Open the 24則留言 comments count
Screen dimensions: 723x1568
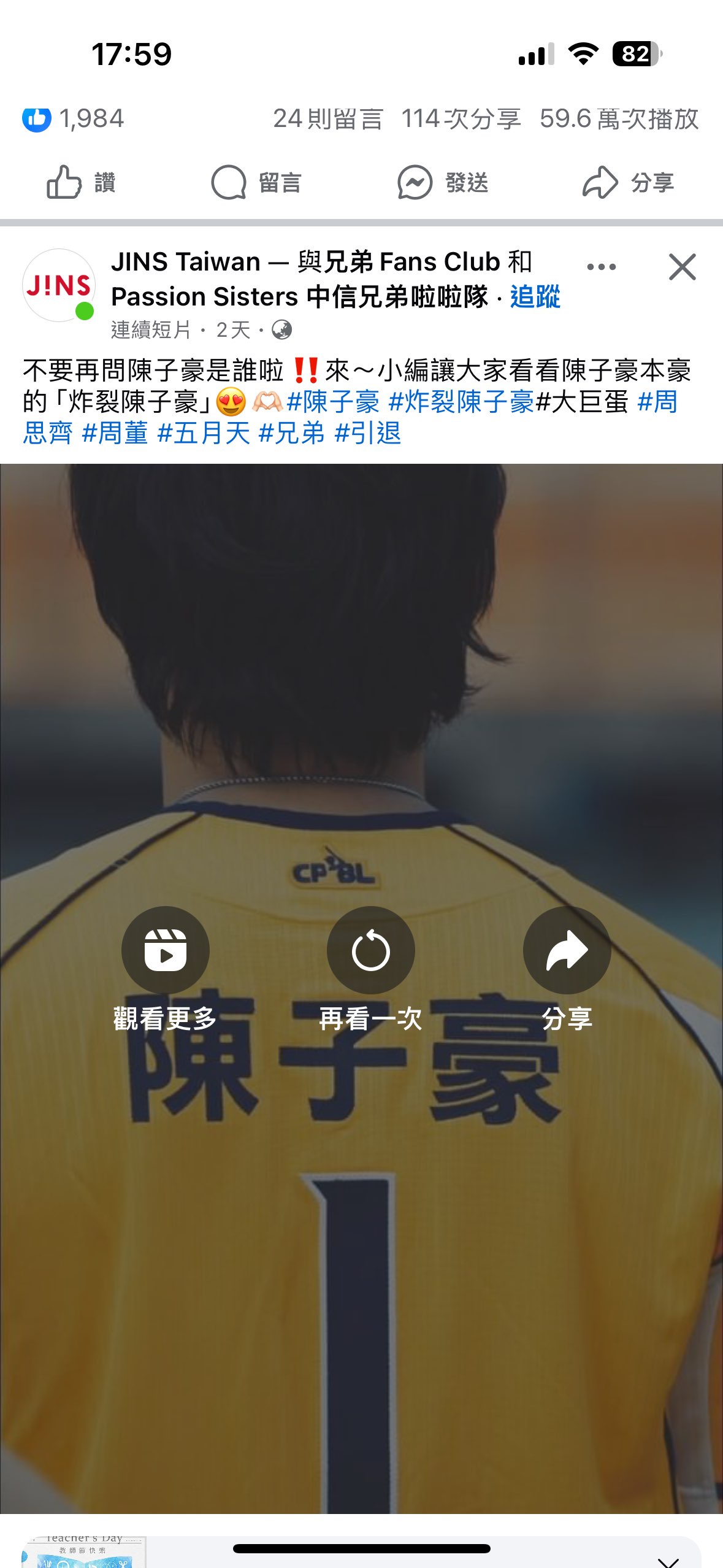point(328,118)
